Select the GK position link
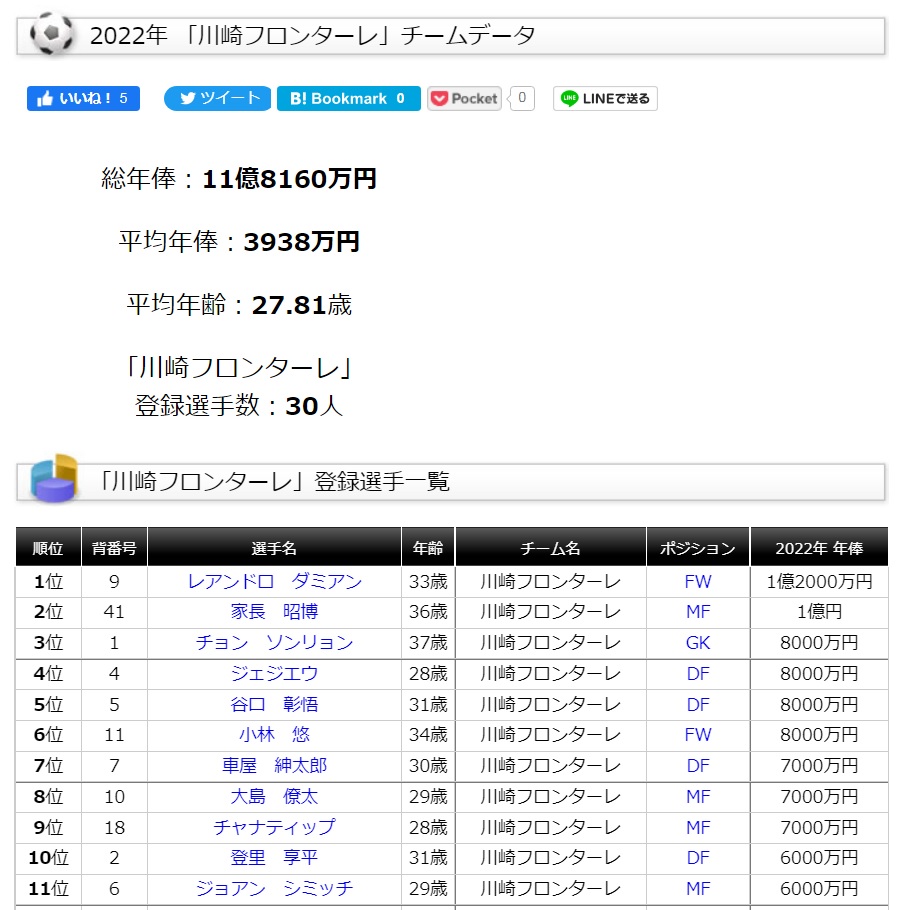The height and width of the screenshot is (910, 910). 698,642
